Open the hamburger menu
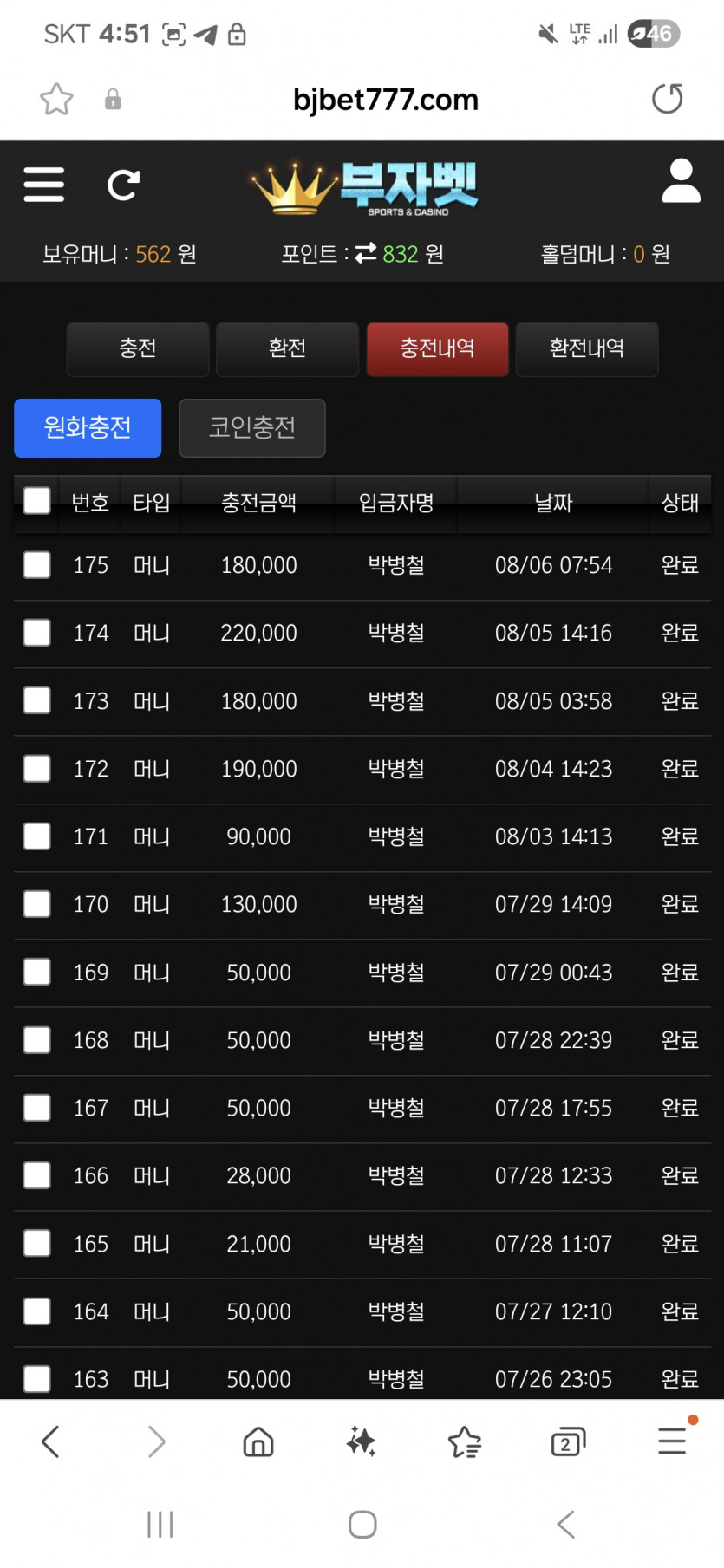Screen dimensions: 724x1568 pyautogui.click(x=44, y=185)
